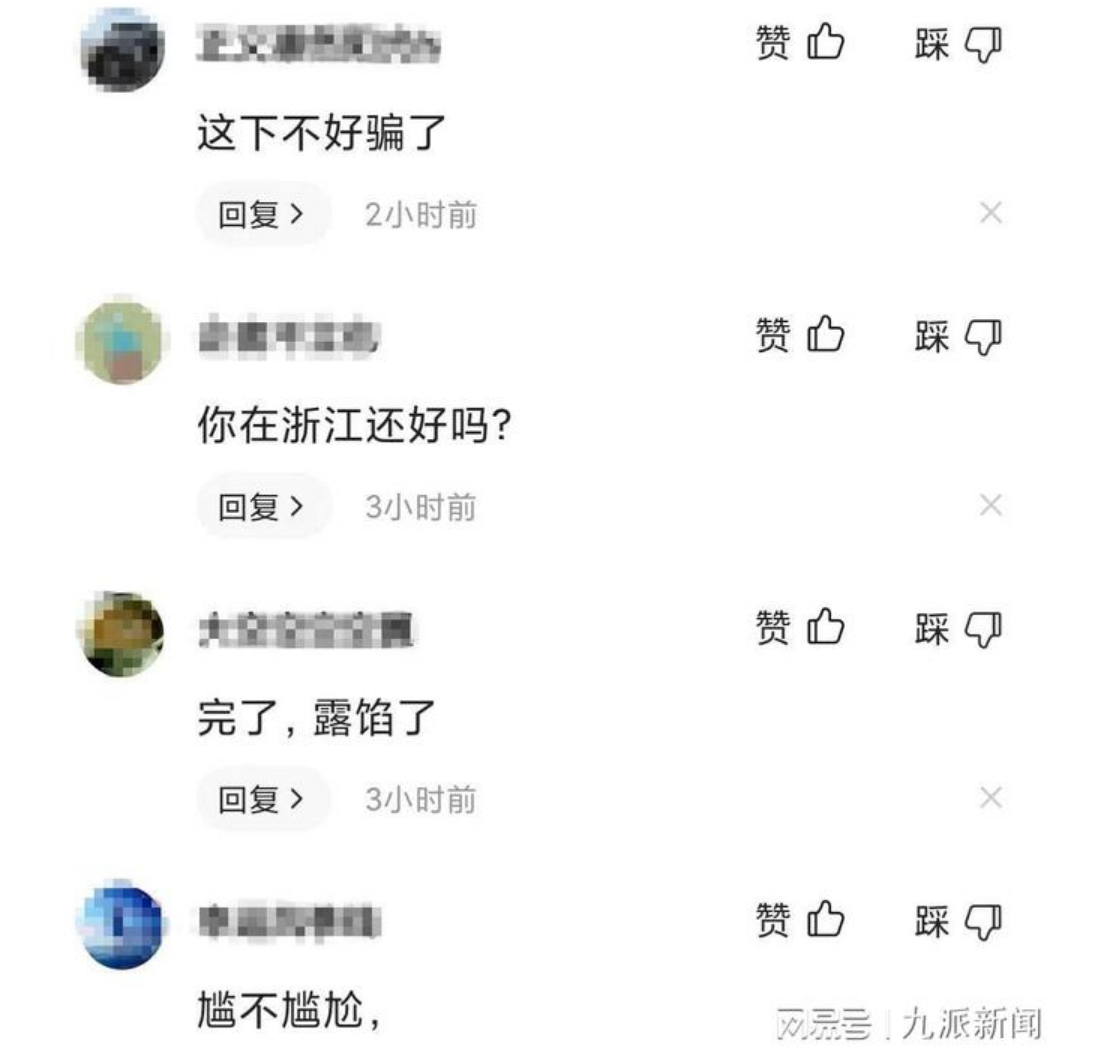Screen dimensions: 1107x1060
Task: Reply to the comment "你在浙江还好吗?"
Action: (x=261, y=507)
